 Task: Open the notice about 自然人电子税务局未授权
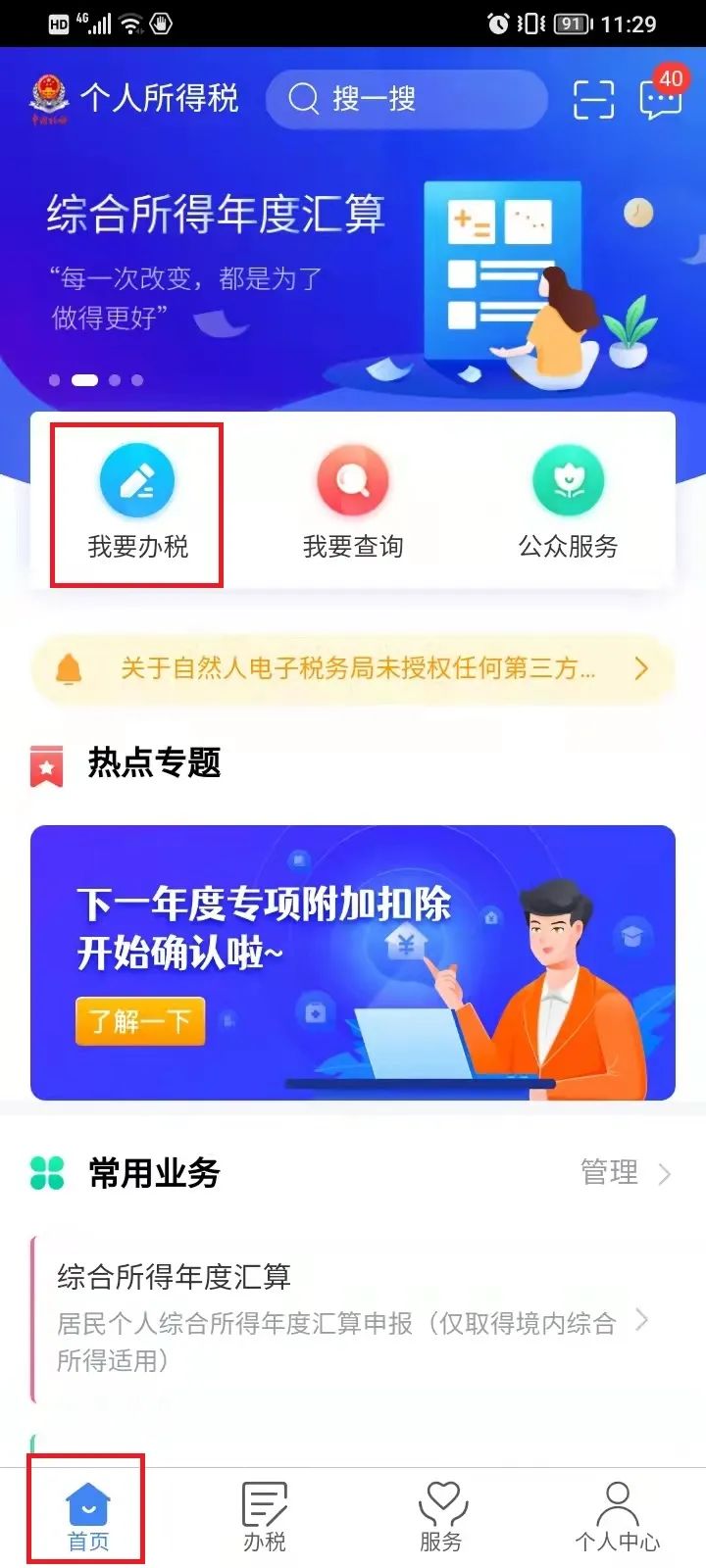point(353,668)
